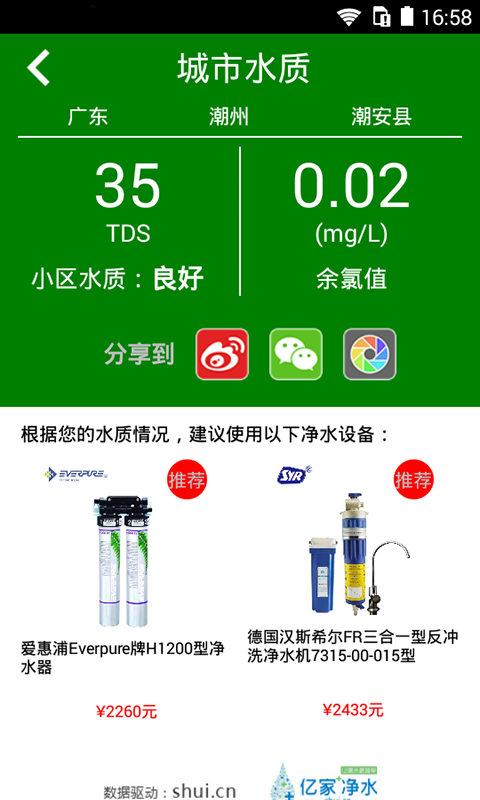480x800 pixels.
Task: Share via the colorful aperture icon
Action: tap(370, 354)
